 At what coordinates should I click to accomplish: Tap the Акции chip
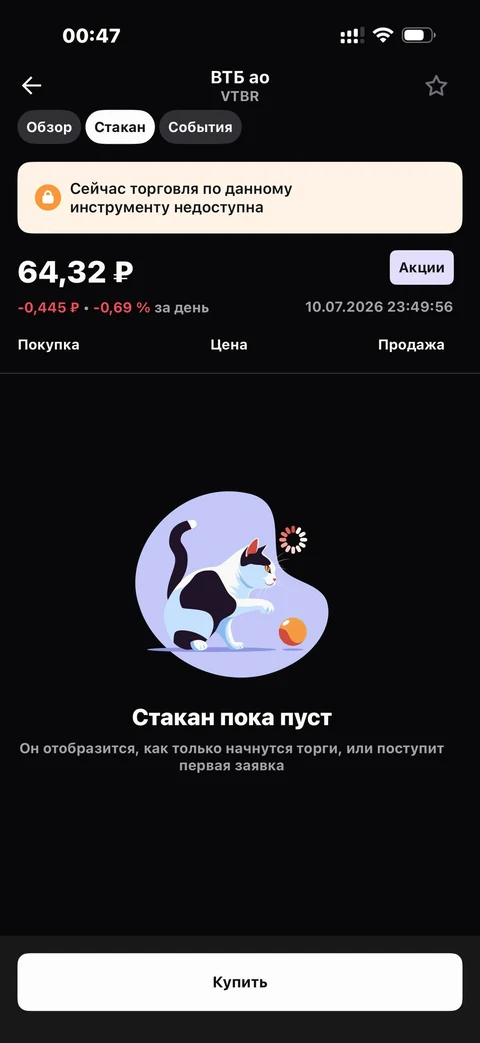click(x=421, y=267)
